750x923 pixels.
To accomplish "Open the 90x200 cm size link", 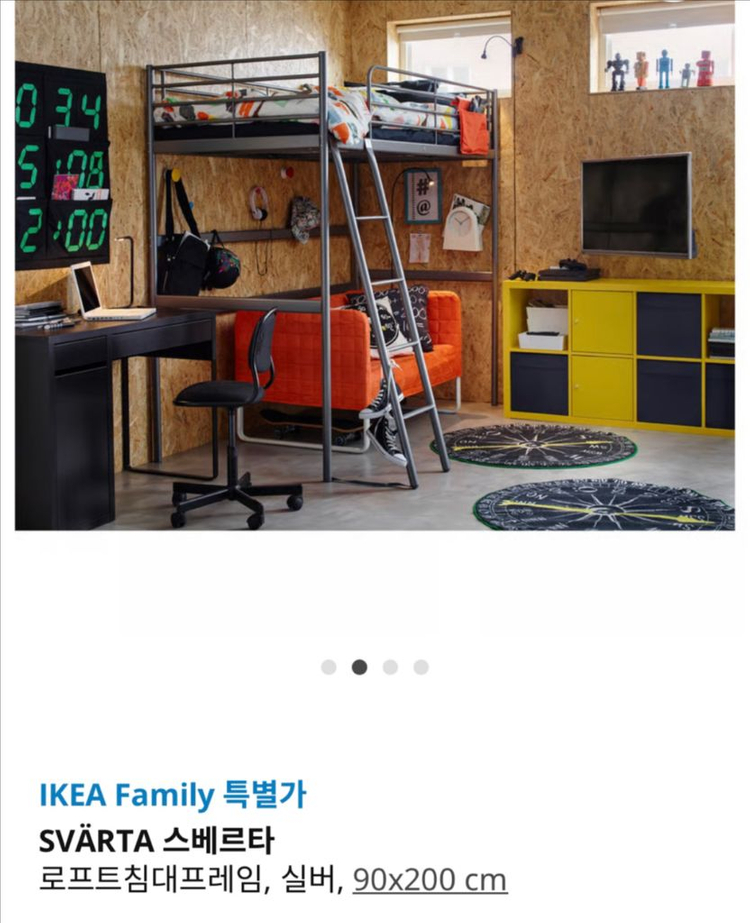I will click(x=430, y=880).
